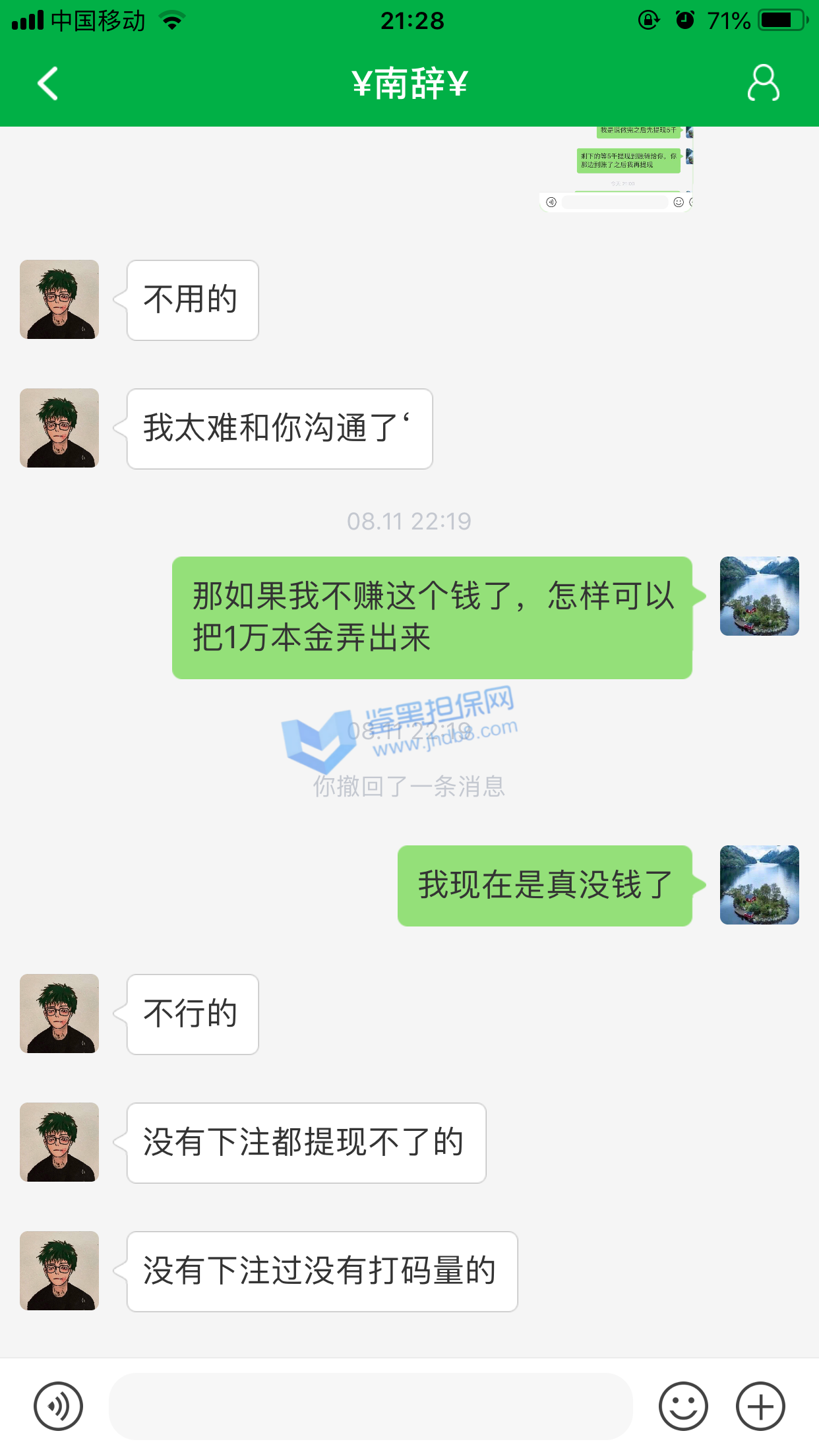
Task: Open the plus attachment menu
Action: click(760, 1406)
